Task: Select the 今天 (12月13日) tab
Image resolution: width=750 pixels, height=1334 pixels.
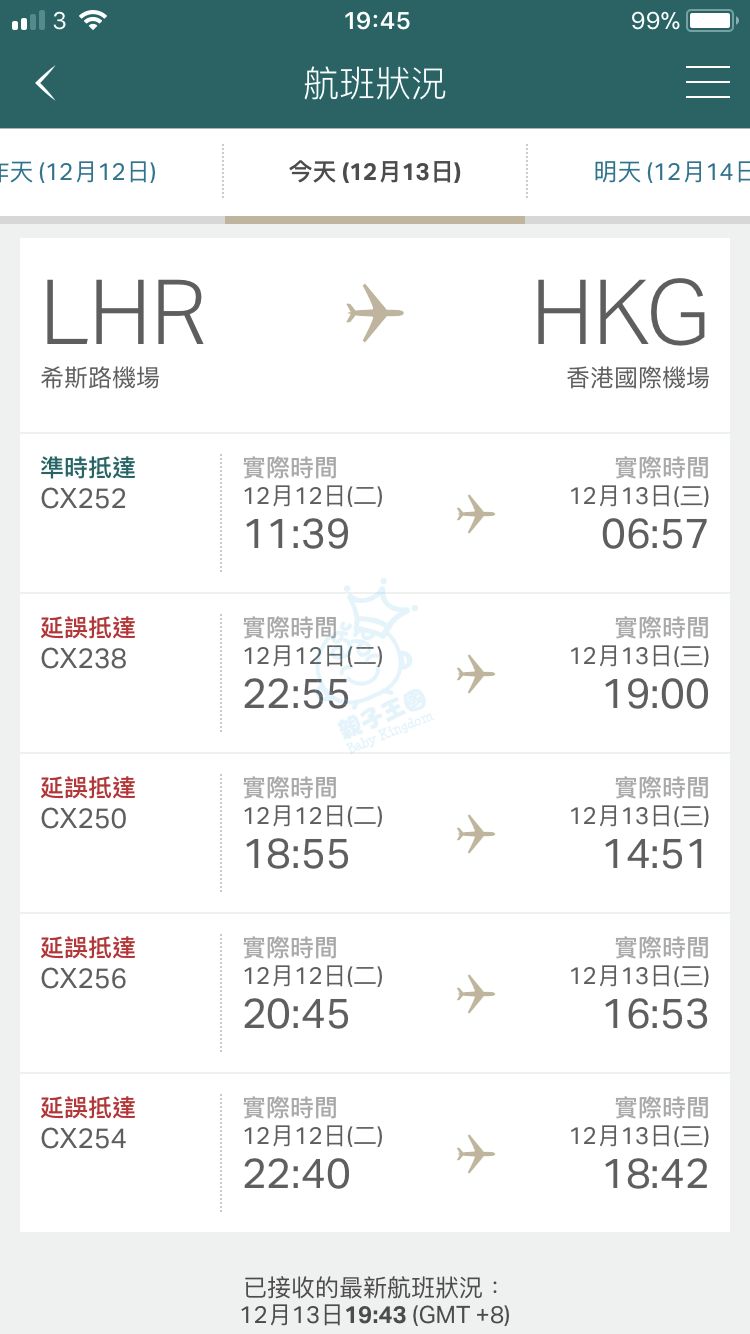Action: pyautogui.click(x=375, y=172)
